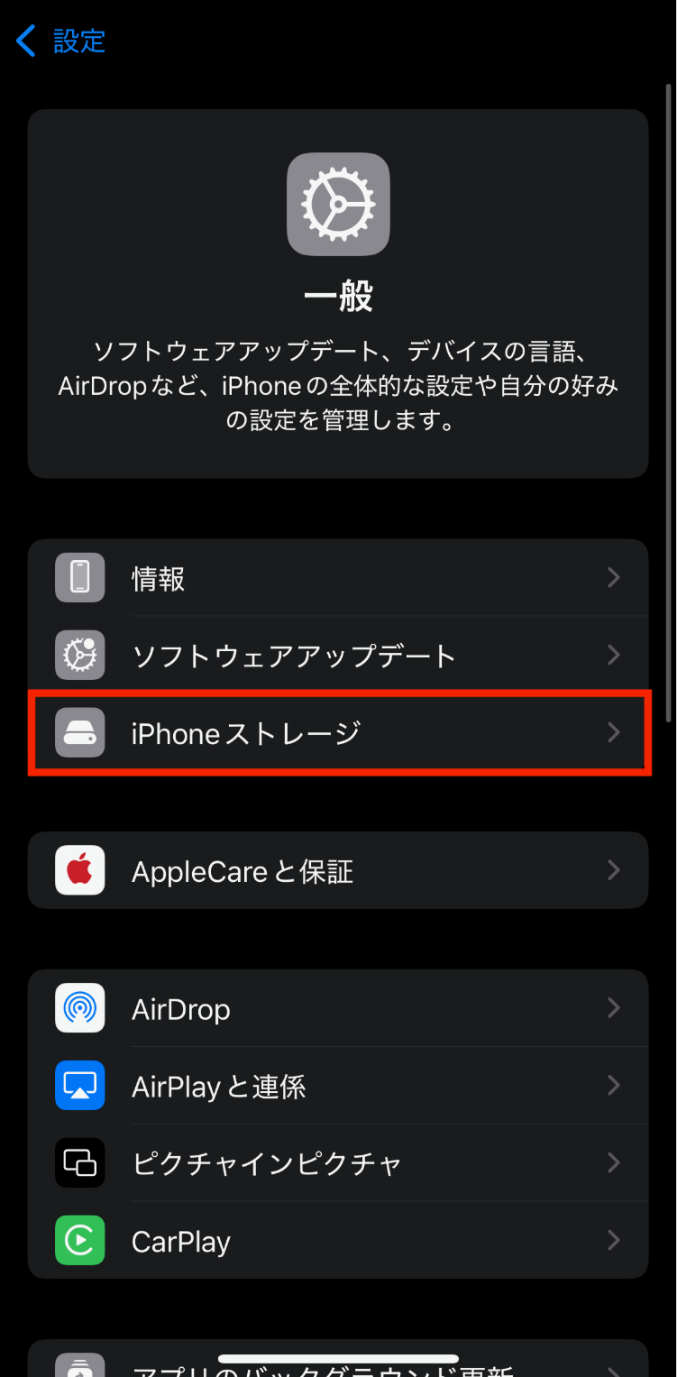Open CarPlay settings

tap(338, 1241)
